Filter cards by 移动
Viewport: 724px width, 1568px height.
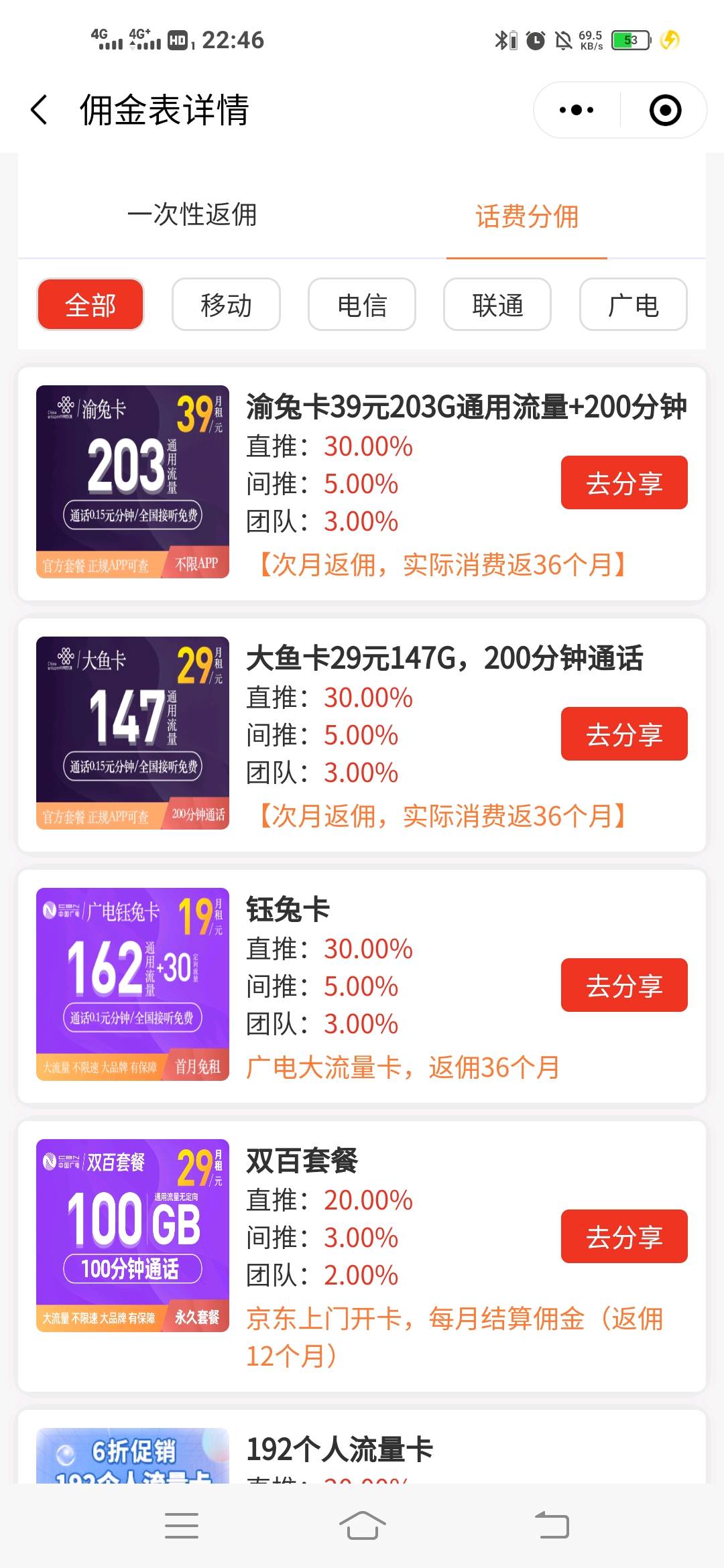pos(226,305)
